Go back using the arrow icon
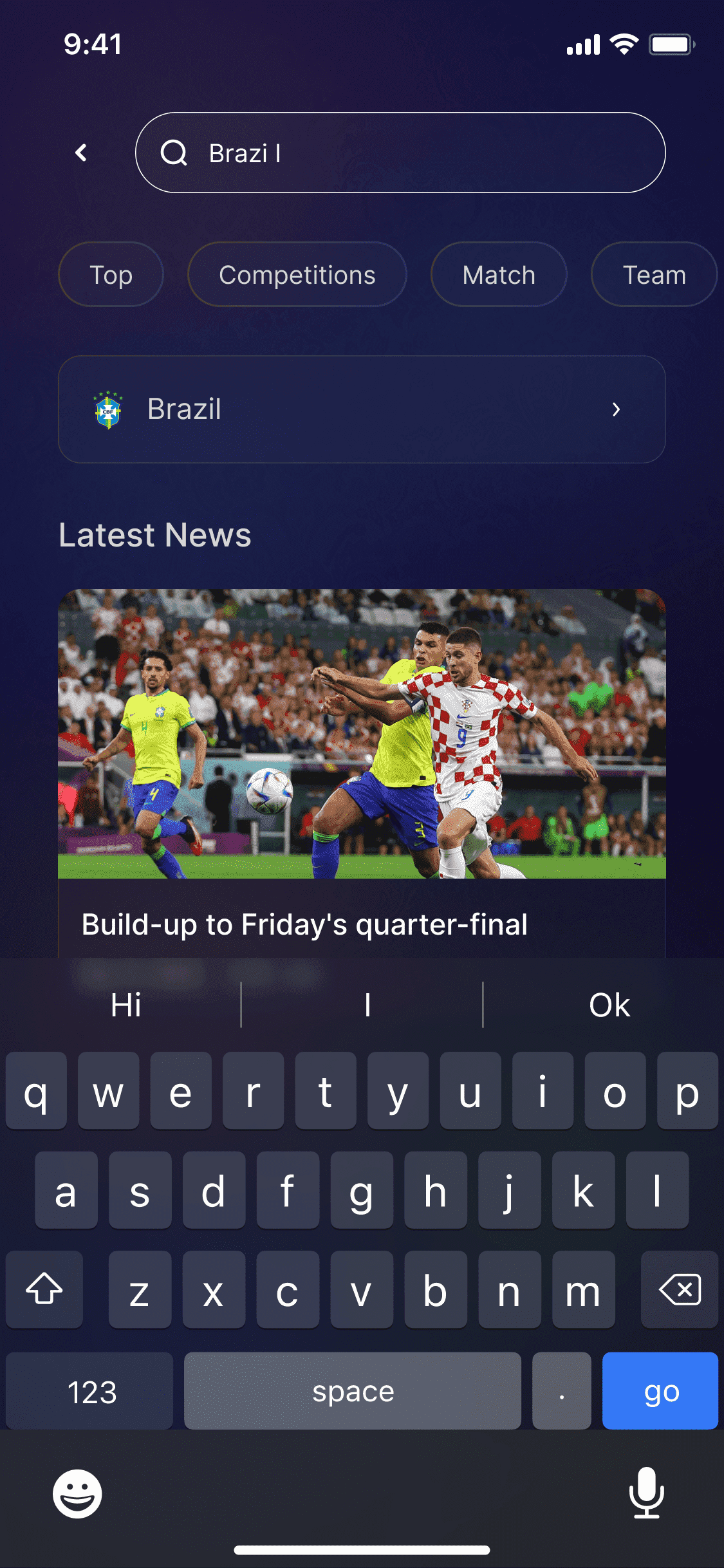This screenshot has height=1568, width=724. click(x=81, y=153)
